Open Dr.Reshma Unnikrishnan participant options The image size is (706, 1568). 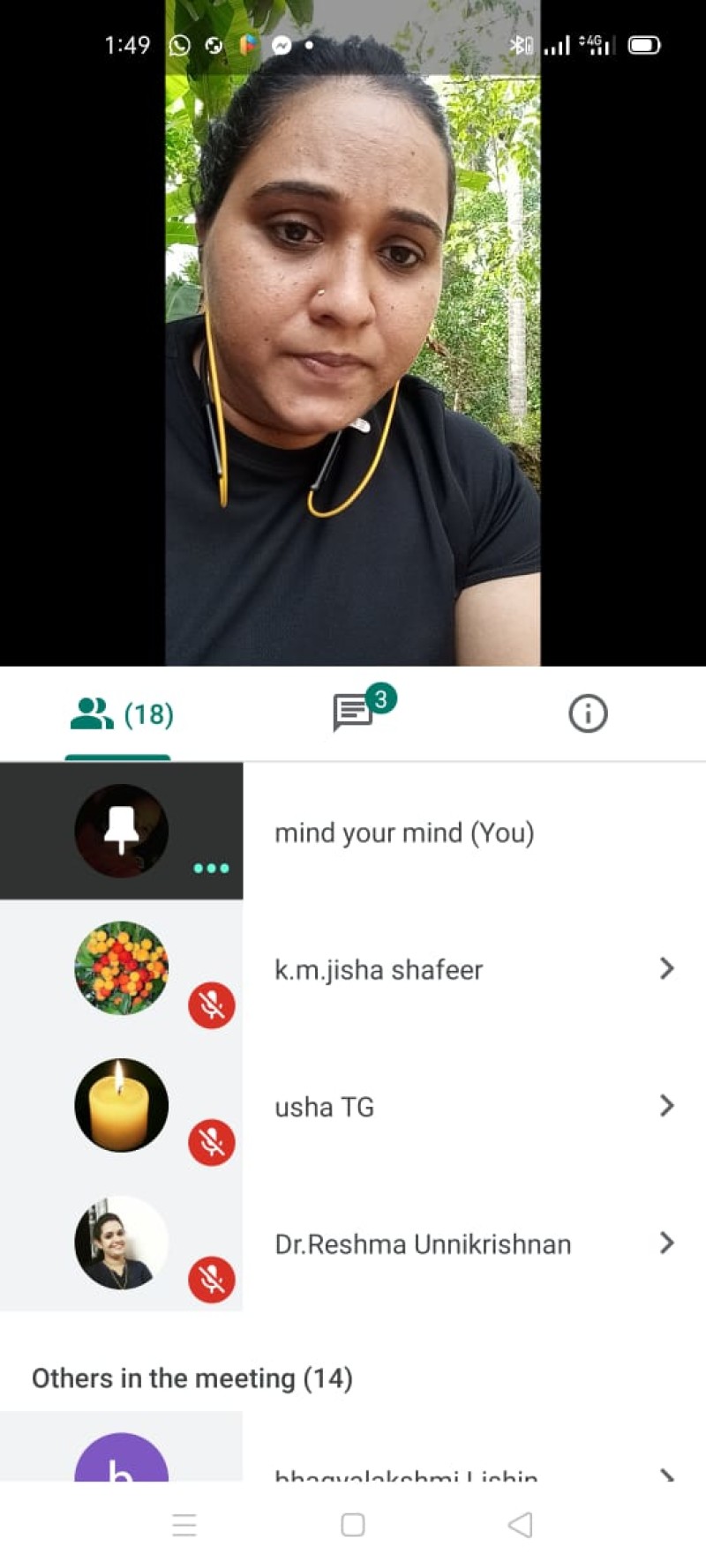[x=666, y=1243]
